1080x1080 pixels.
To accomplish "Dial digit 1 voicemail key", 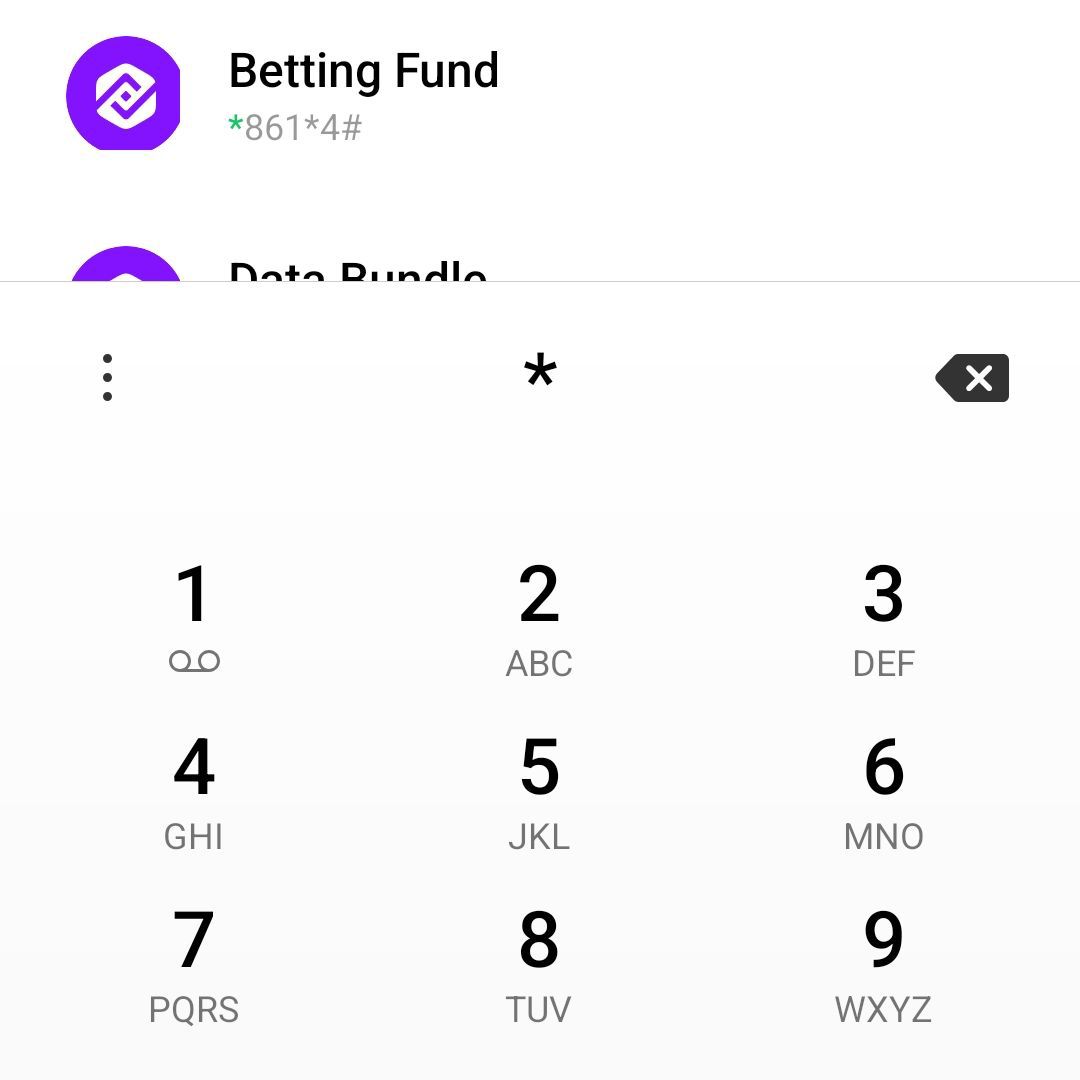I will (x=194, y=618).
